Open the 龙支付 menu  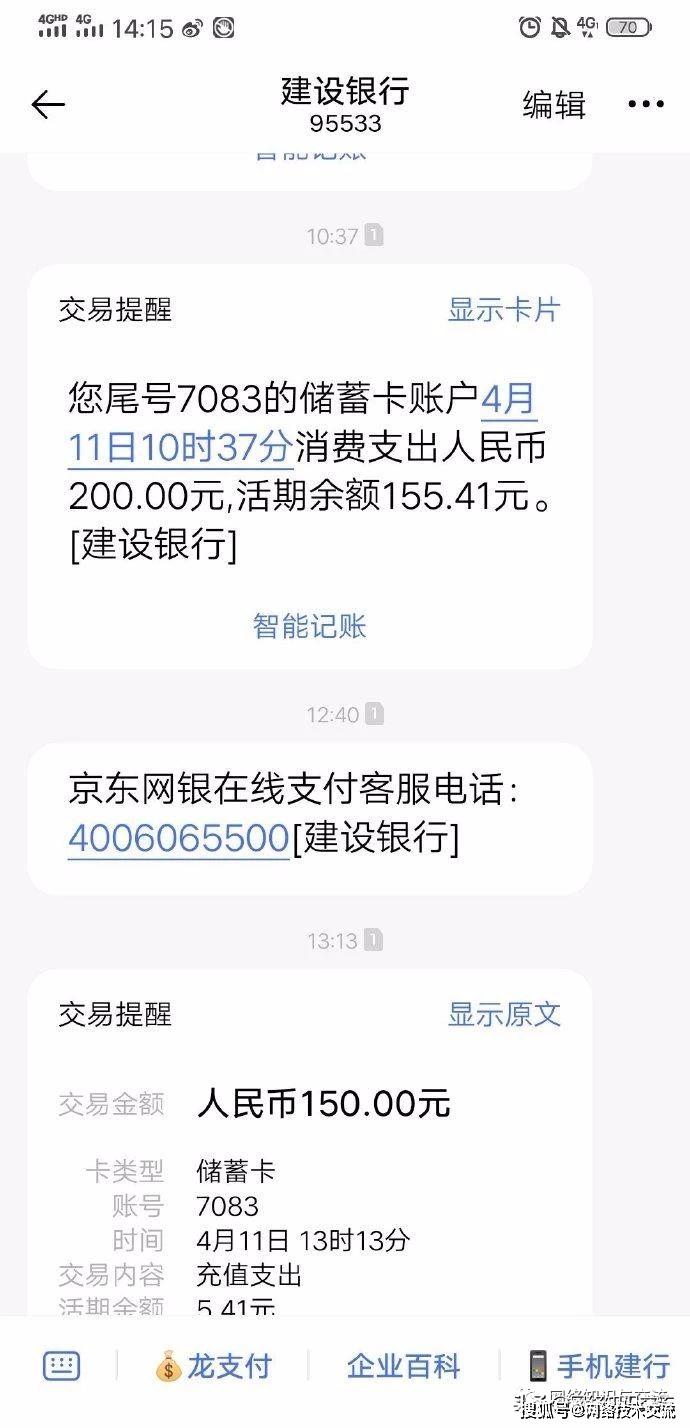click(213, 1366)
